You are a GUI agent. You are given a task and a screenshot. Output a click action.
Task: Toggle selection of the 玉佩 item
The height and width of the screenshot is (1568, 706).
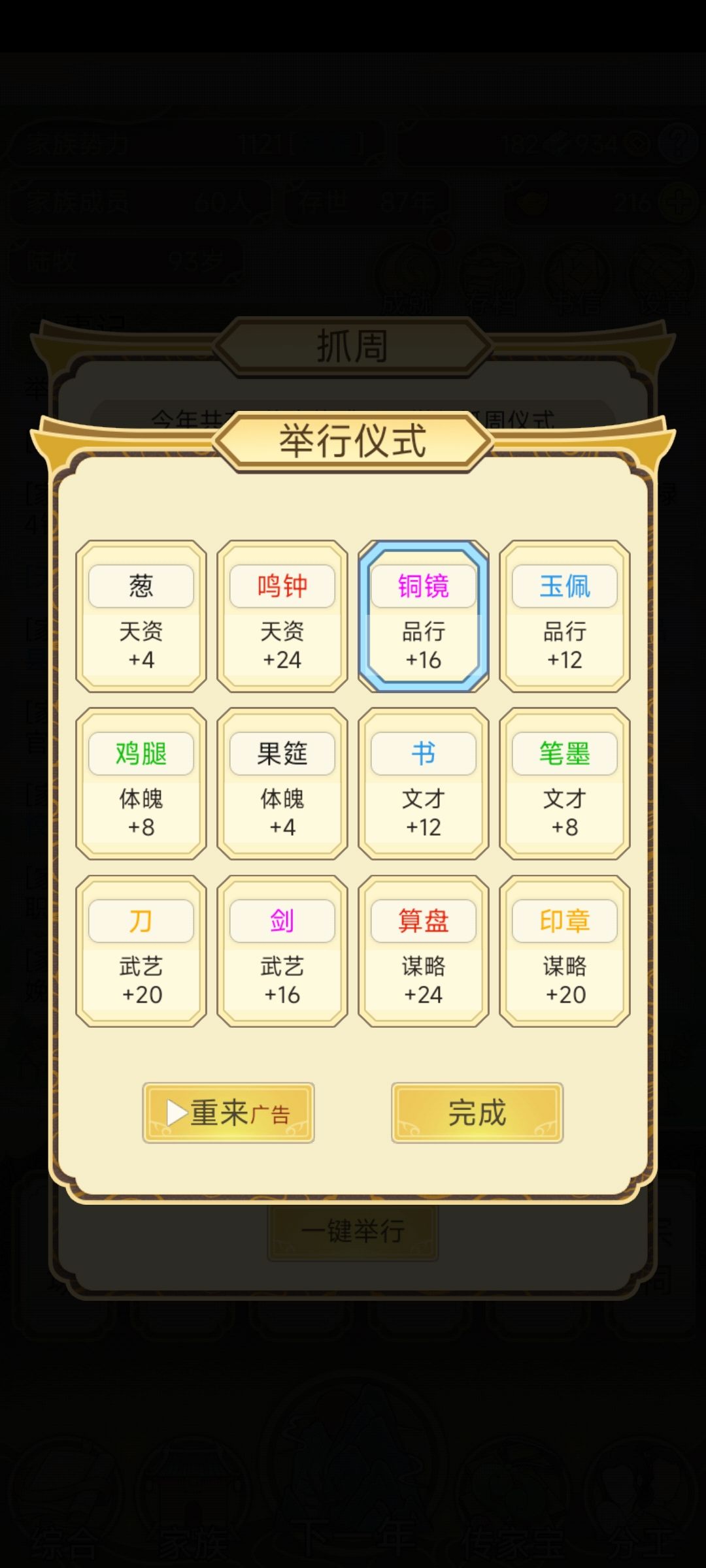click(x=564, y=614)
